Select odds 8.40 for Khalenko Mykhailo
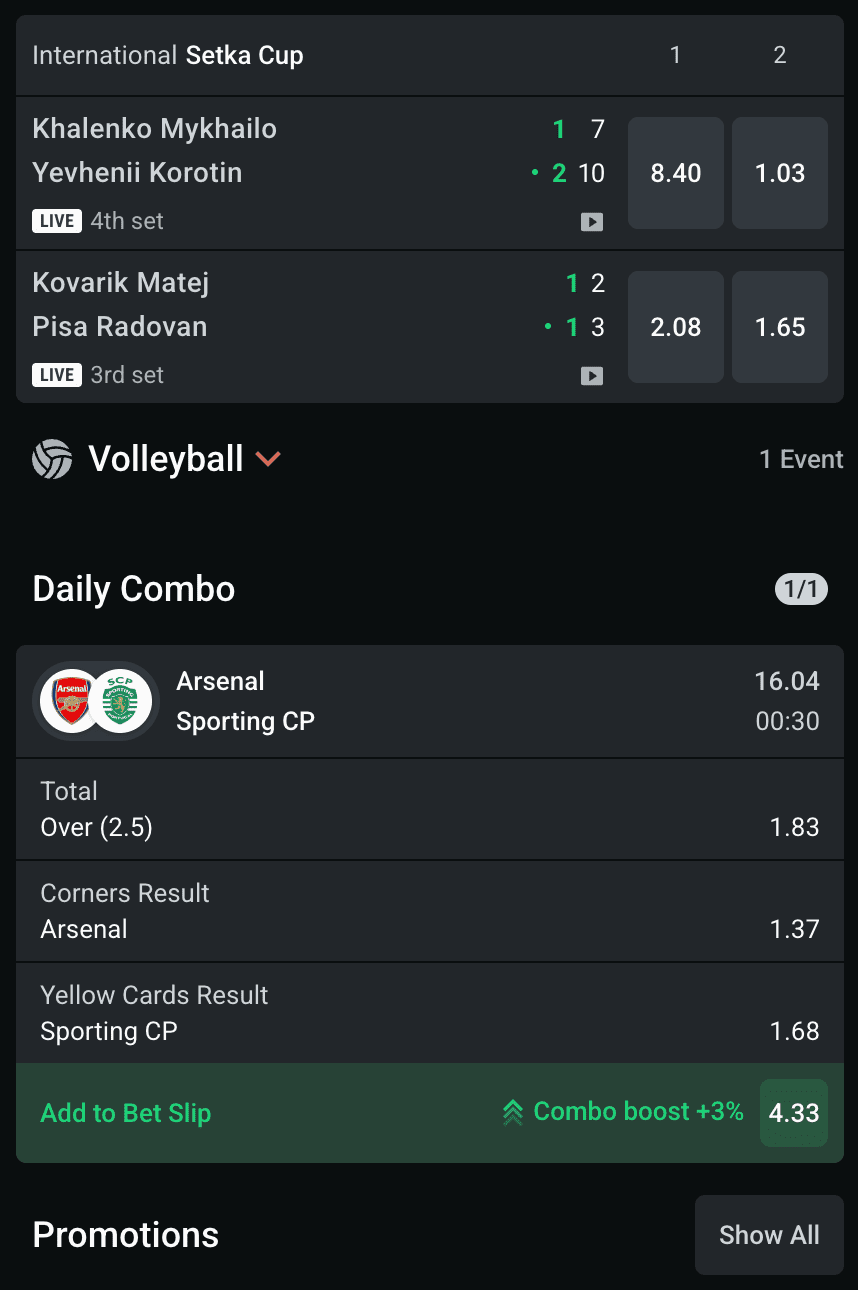The image size is (858, 1290). [675, 173]
